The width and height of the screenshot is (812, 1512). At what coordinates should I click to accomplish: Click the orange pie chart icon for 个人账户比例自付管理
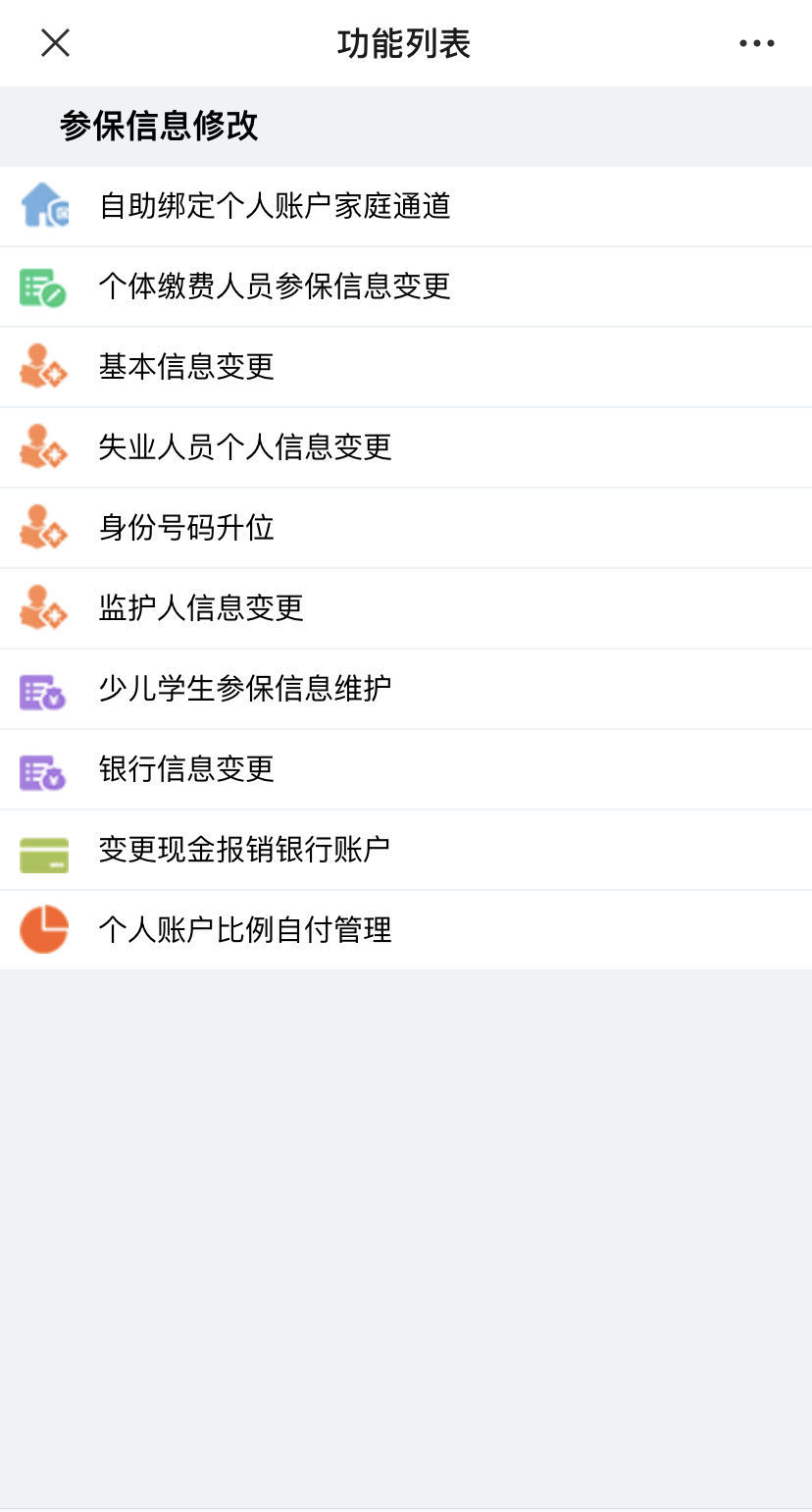(x=42, y=930)
